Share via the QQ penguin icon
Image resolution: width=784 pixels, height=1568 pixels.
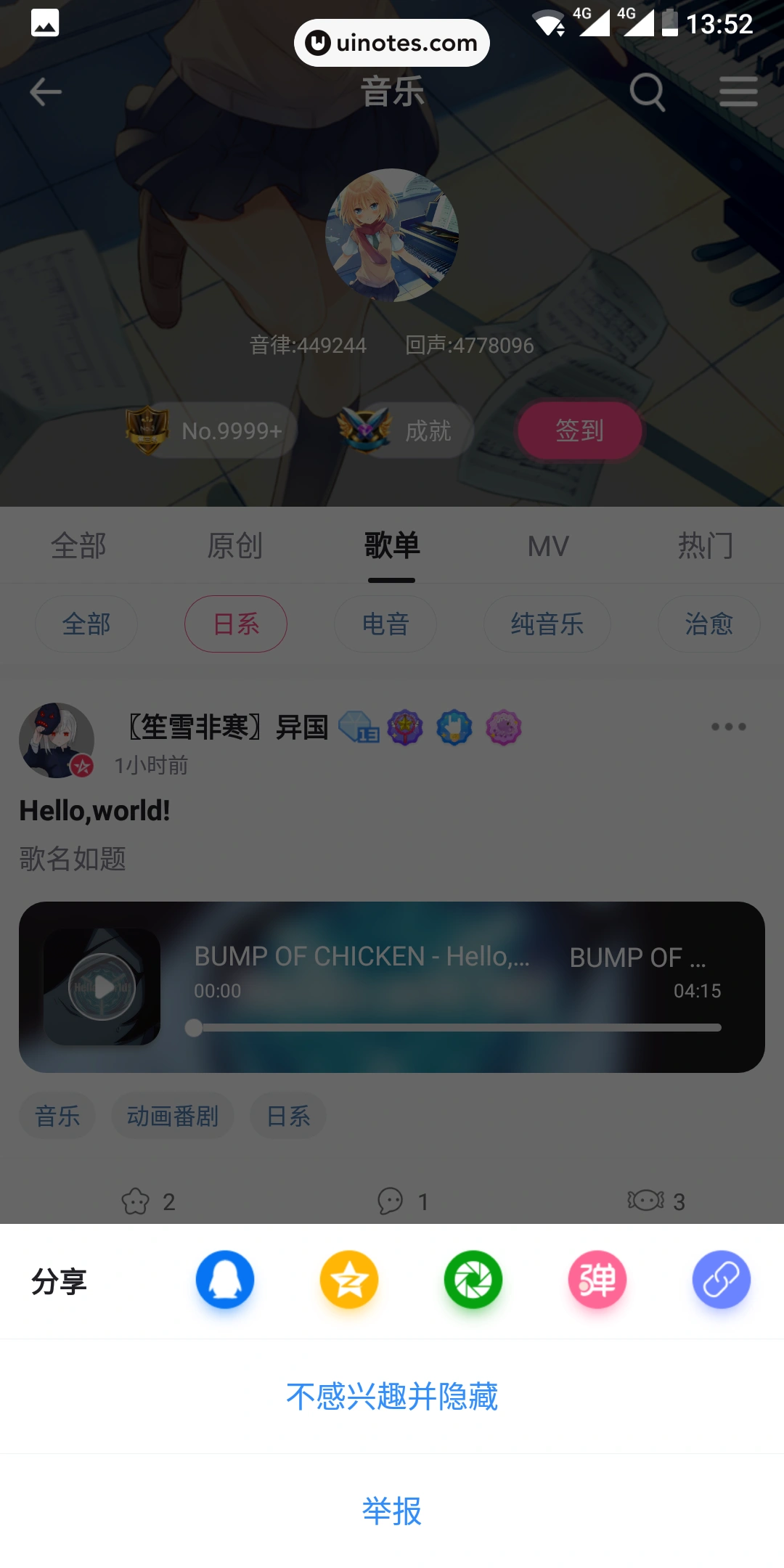coord(225,1280)
